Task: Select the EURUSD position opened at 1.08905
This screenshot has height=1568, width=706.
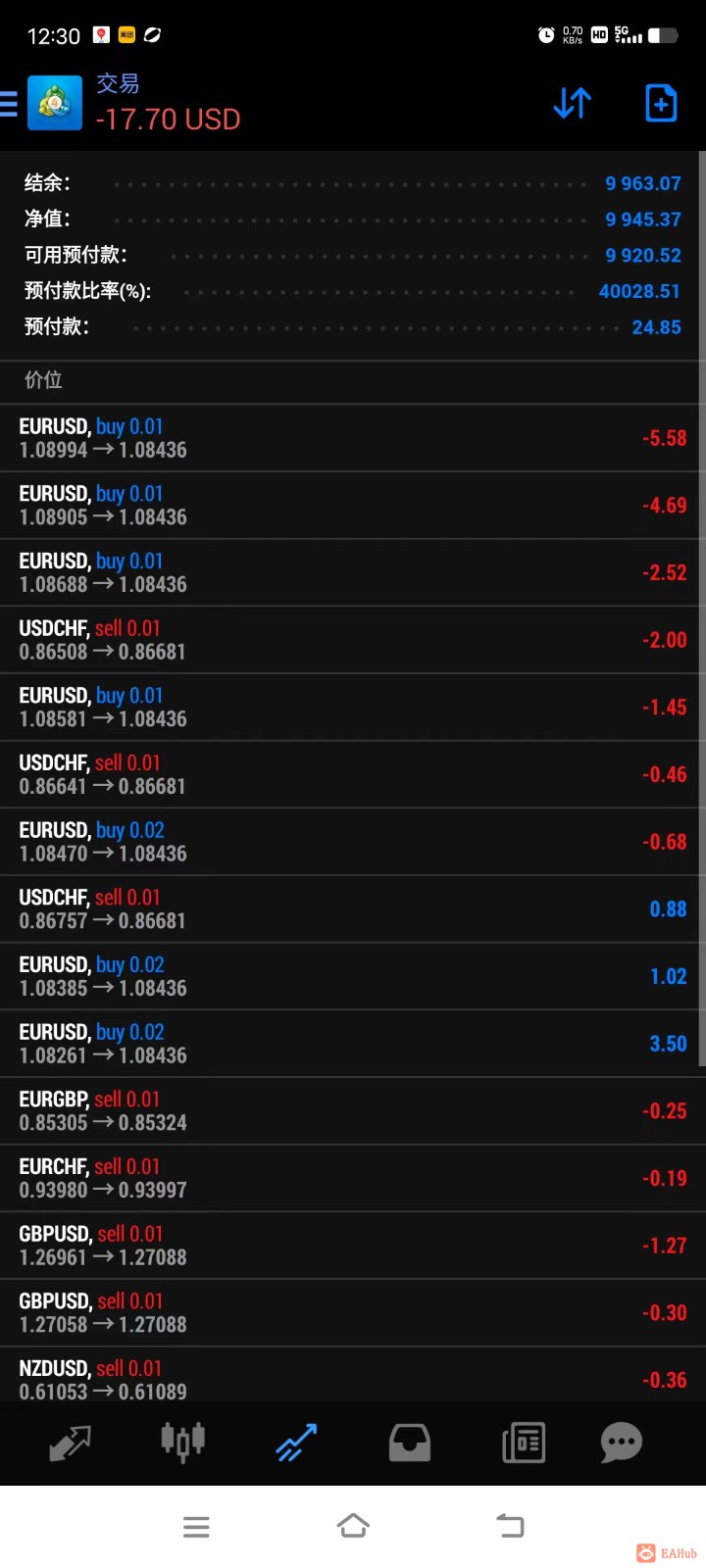Action: pyautogui.click(x=353, y=506)
